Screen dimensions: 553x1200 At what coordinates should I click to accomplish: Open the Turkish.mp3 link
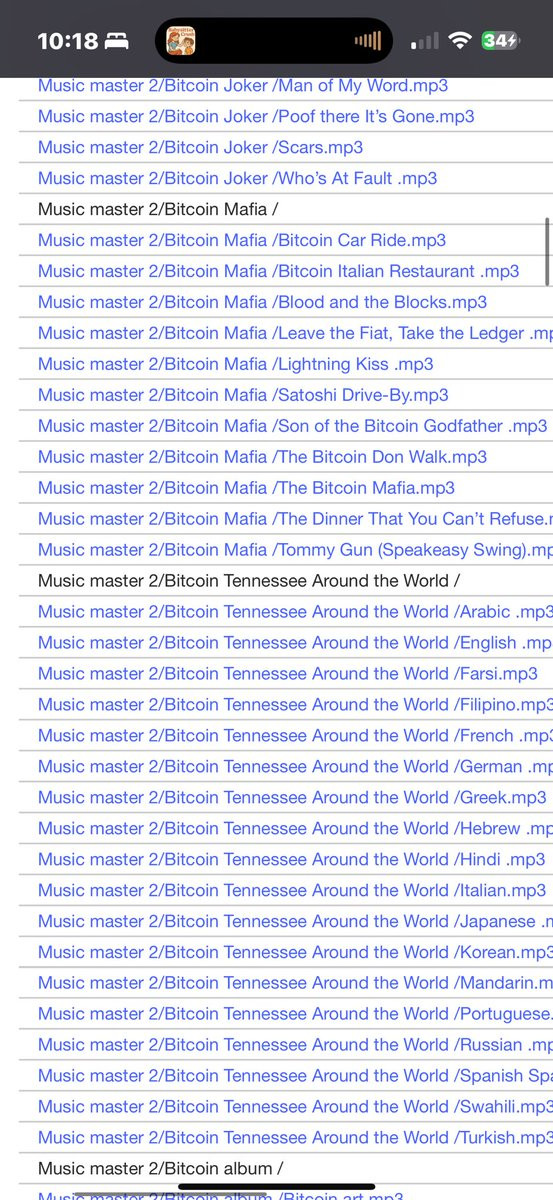tap(295, 1139)
